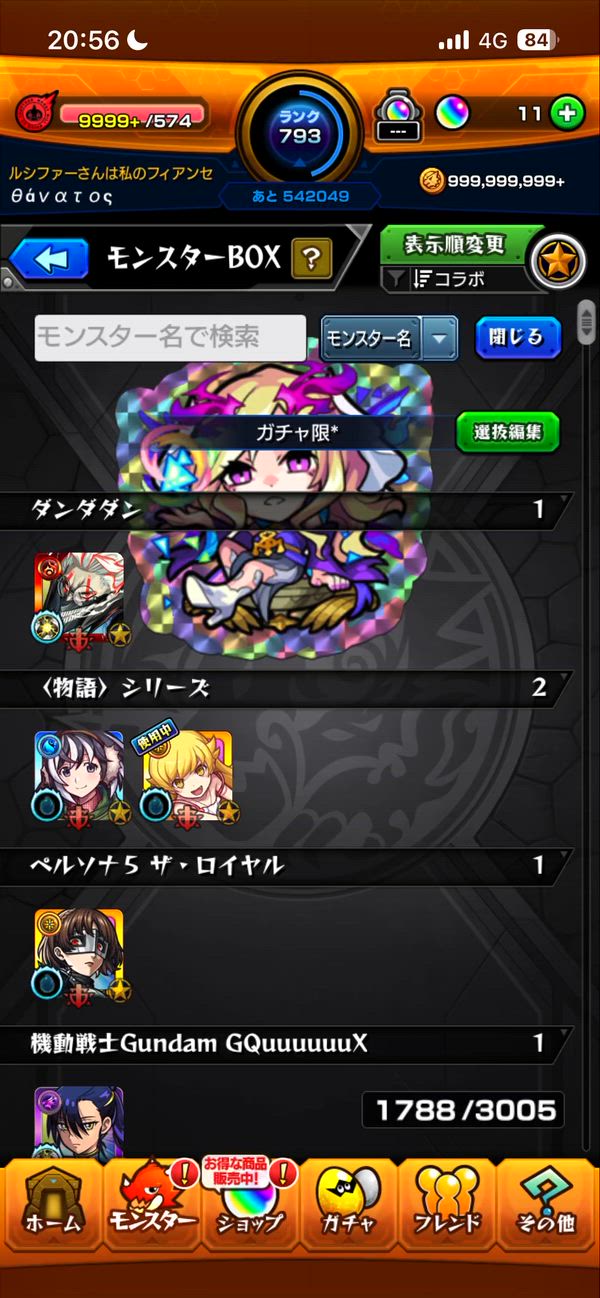Switch to the モンスター tab
Screen dimensions: 600x1298
coord(152,1205)
